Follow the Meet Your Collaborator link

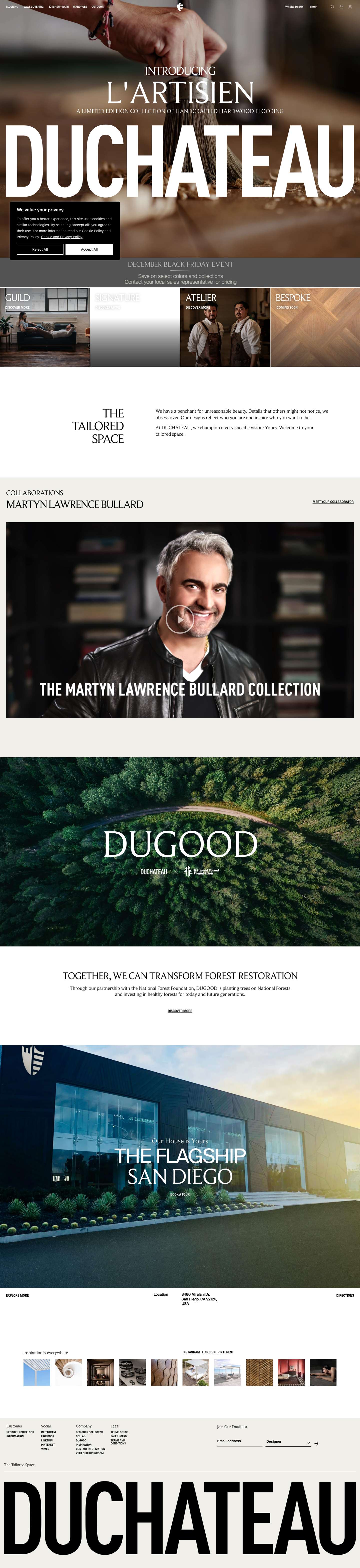pos(333,501)
